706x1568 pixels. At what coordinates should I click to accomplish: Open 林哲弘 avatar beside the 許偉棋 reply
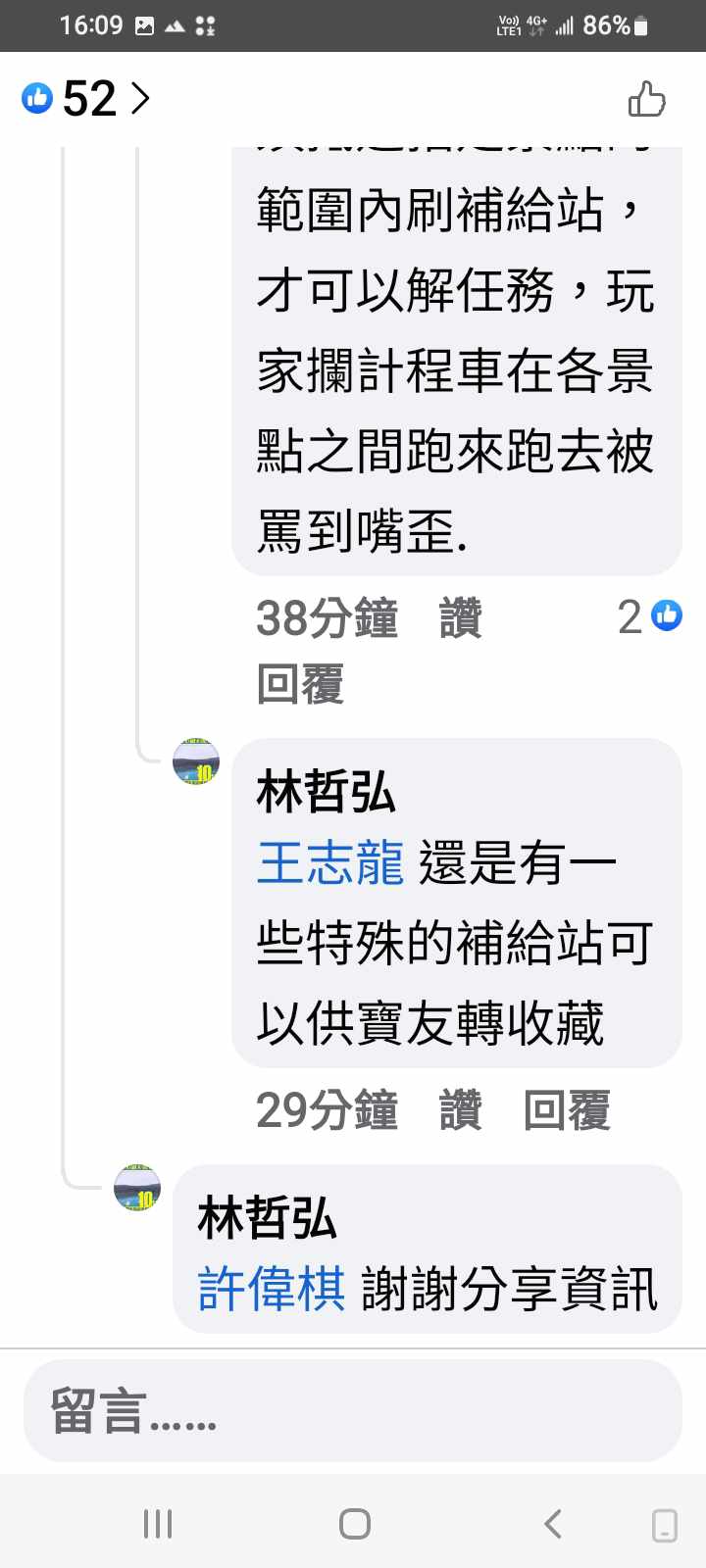coord(137,1188)
